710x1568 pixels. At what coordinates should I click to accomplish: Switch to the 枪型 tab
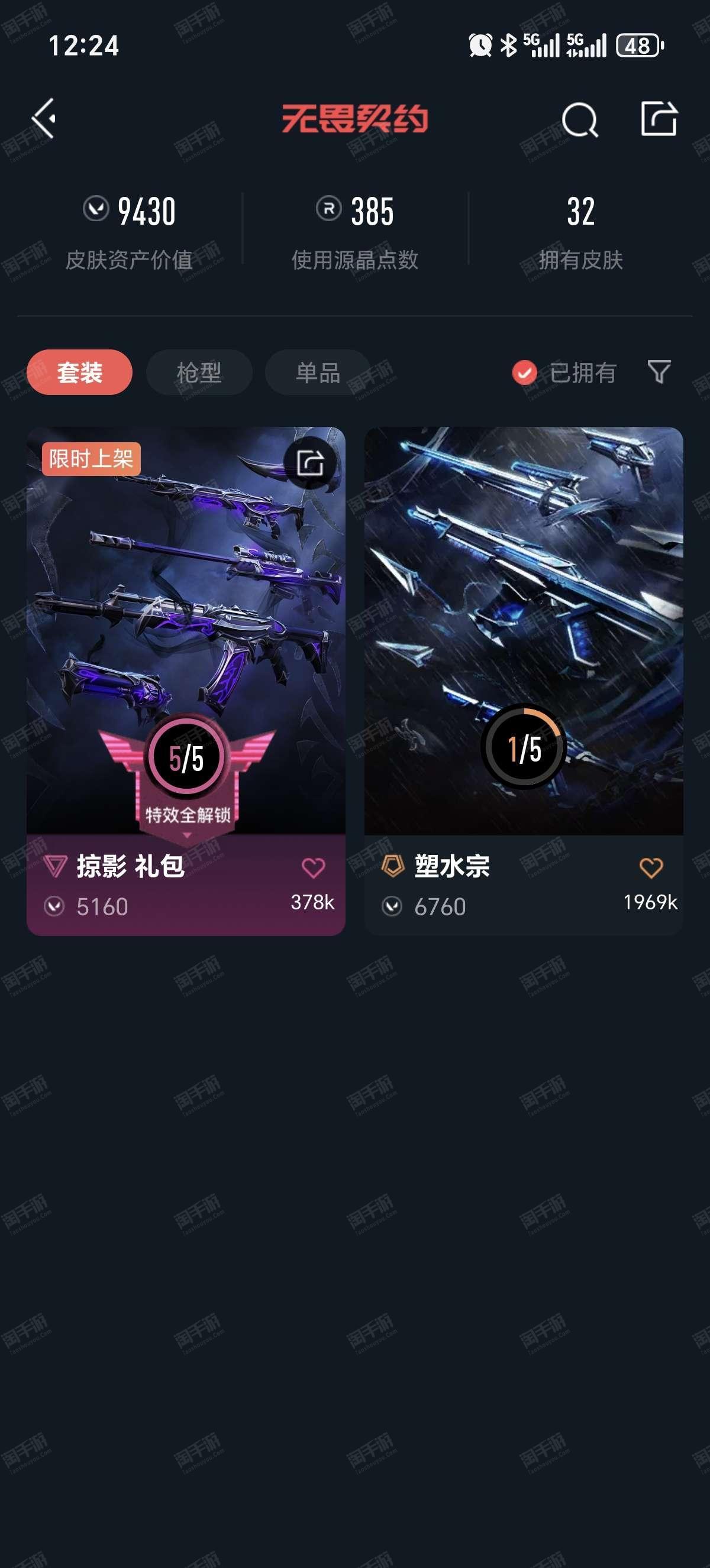point(199,372)
